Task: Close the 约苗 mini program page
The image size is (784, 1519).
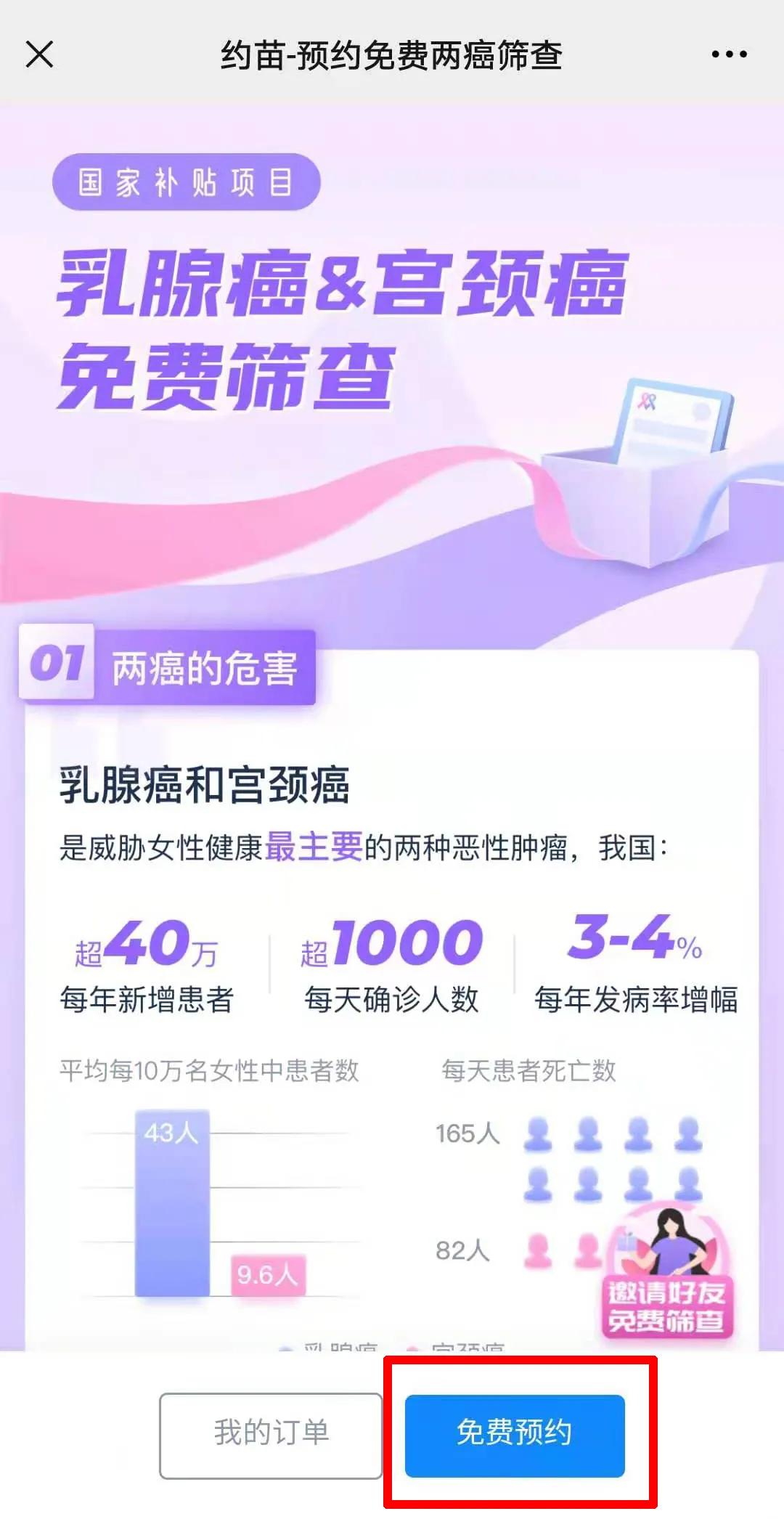Action: tap(39, 54)
